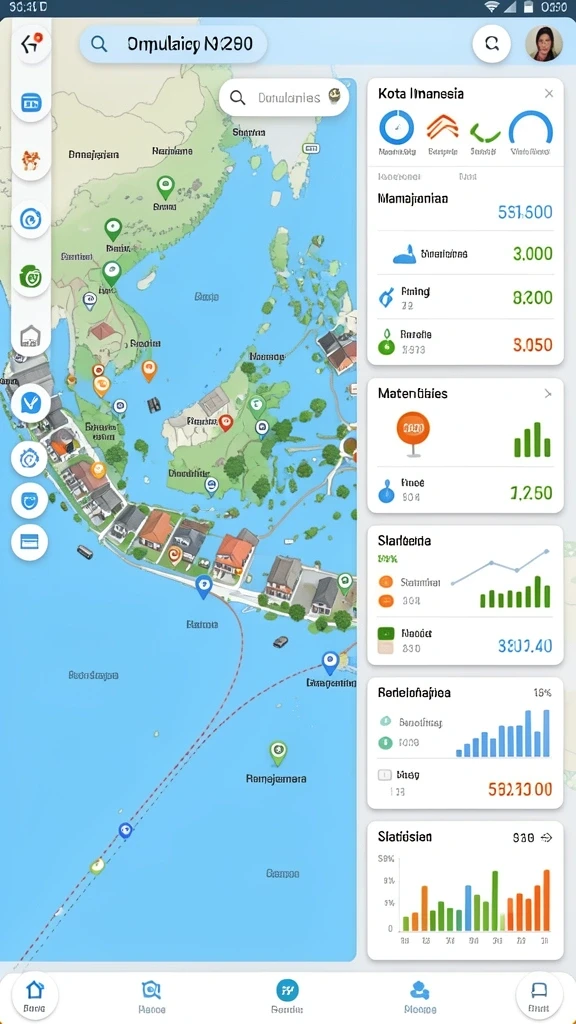Image resolution: width=576 pixels, height=1024 pixels.
Task: Tap the house icon in left sidebar
Action: click(x=31, y=337)
